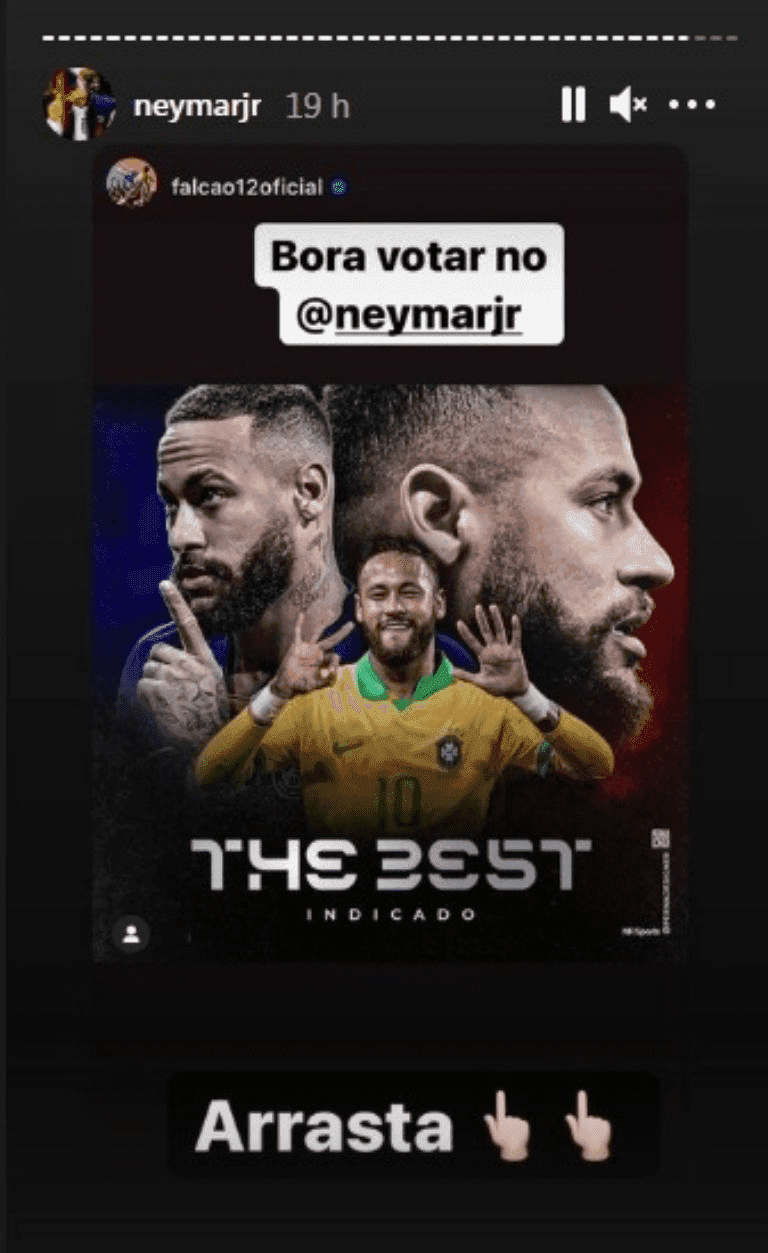Open the neymarjr username link
The height and width of the screenshot is (1253, 768).
pyautogui.click(x=197, y=106)
